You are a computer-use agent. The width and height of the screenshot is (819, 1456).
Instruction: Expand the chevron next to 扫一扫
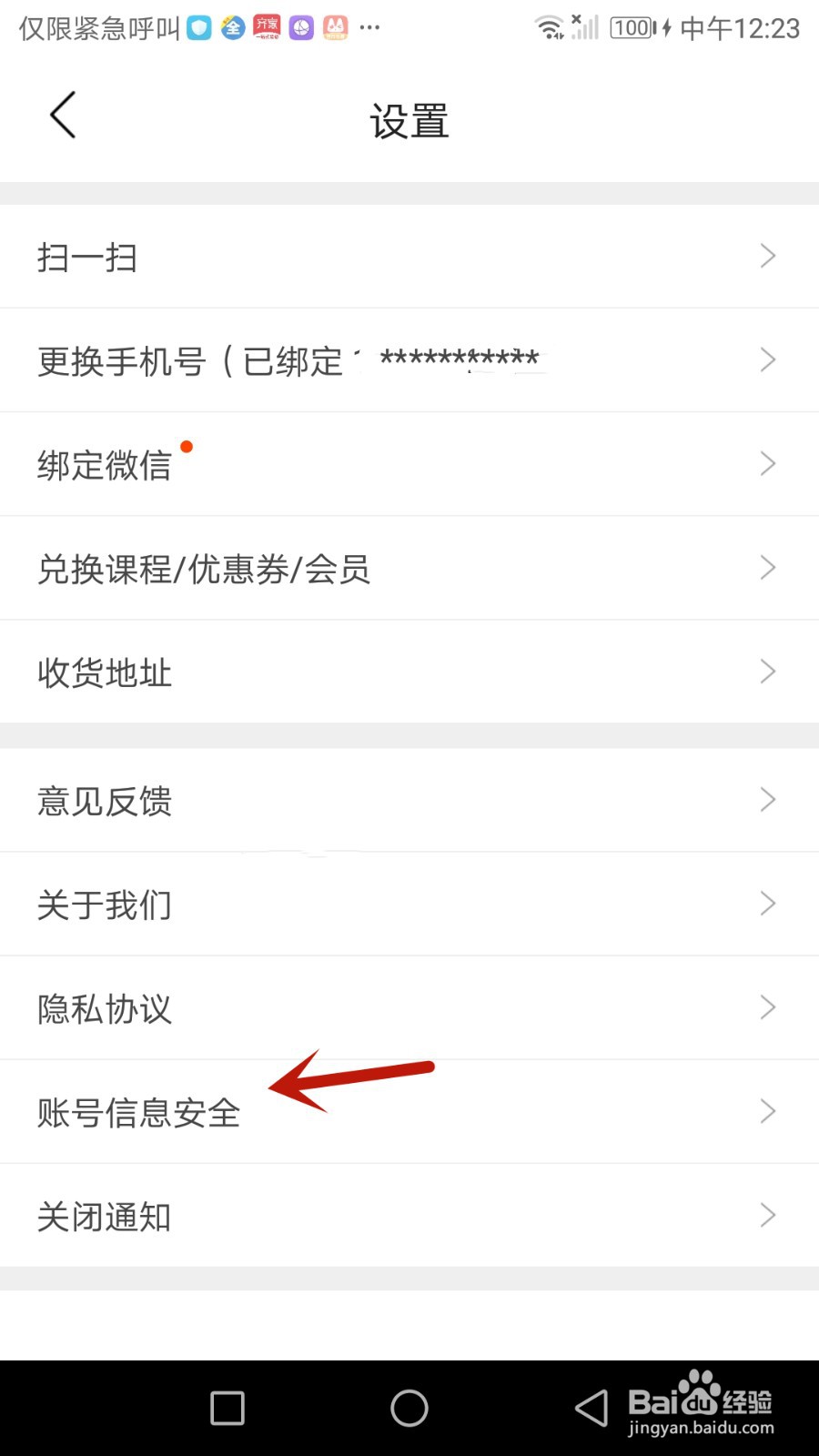[767, 256]
